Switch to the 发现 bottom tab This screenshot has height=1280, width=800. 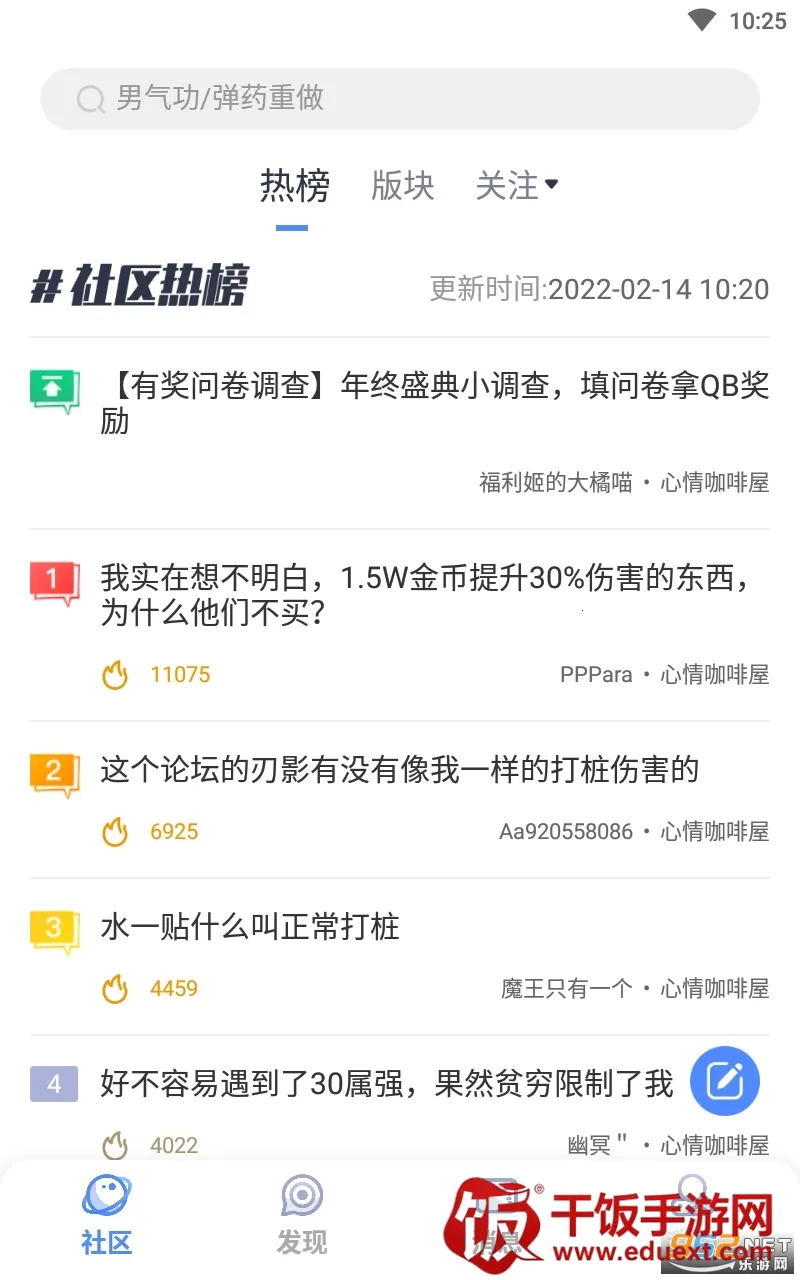click(301, 1215)
